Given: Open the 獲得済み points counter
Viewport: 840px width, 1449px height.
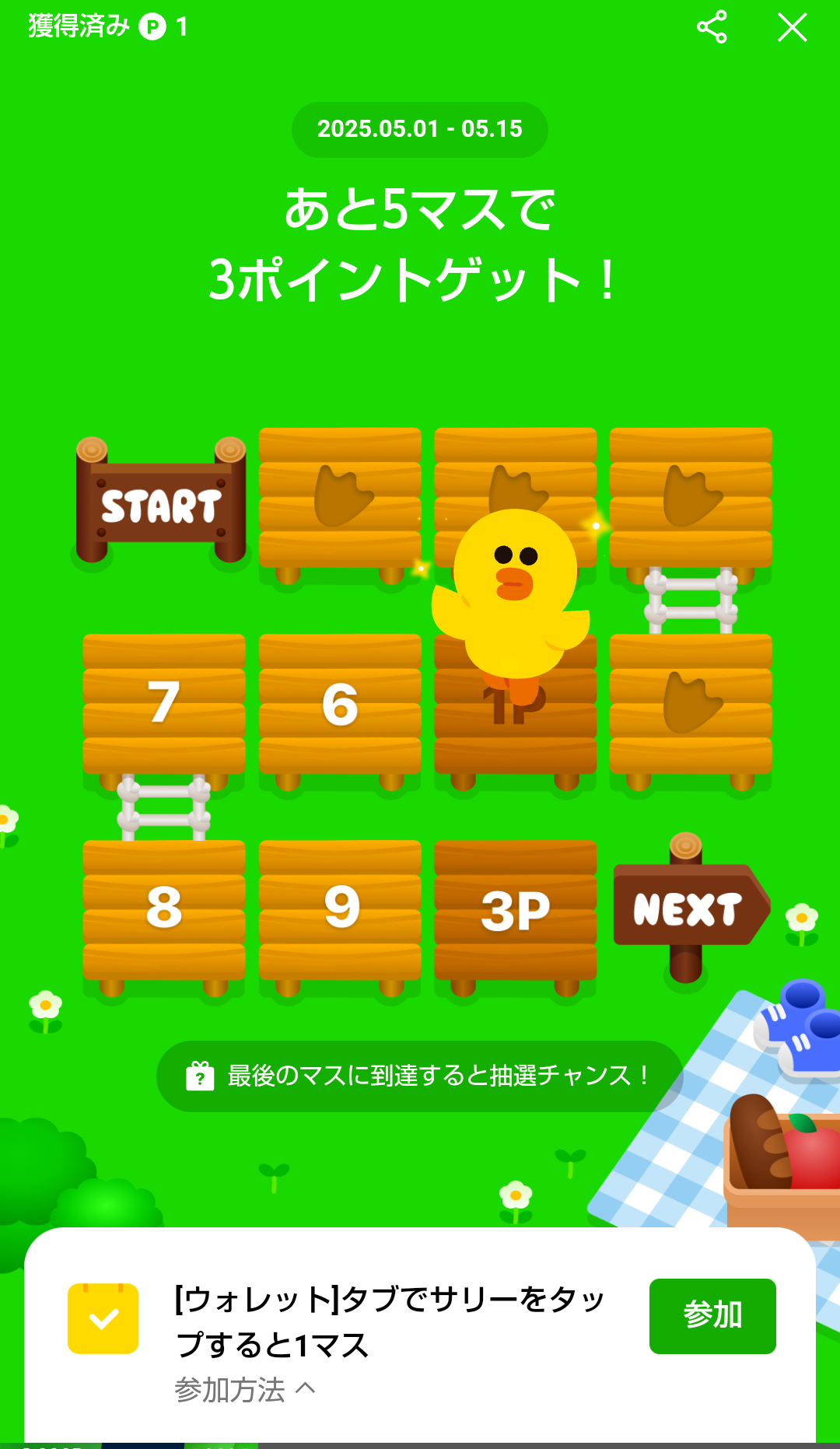Looking at the screenshot, I should [108, 27].
